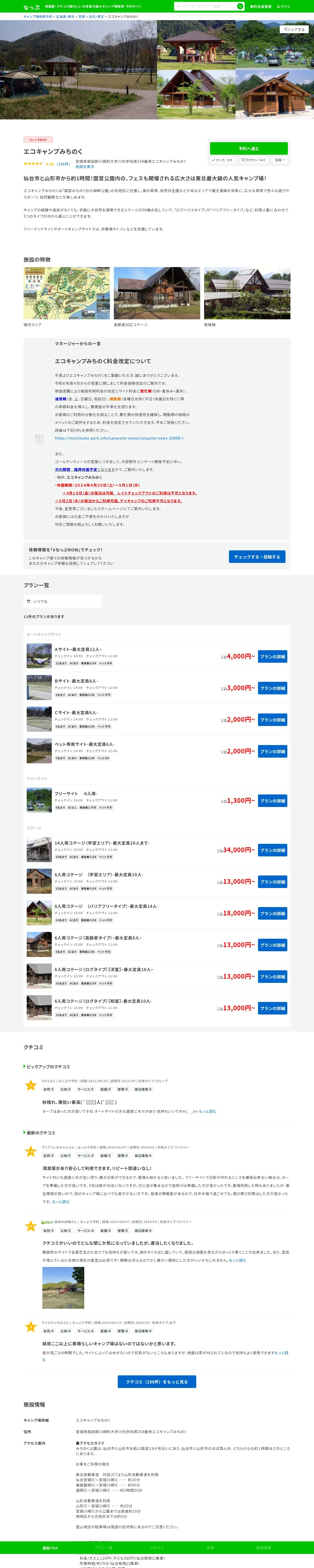Open the 場内マップ photo
The image size is (314, 1568).
pyautogui.click(x=66, y=293)
